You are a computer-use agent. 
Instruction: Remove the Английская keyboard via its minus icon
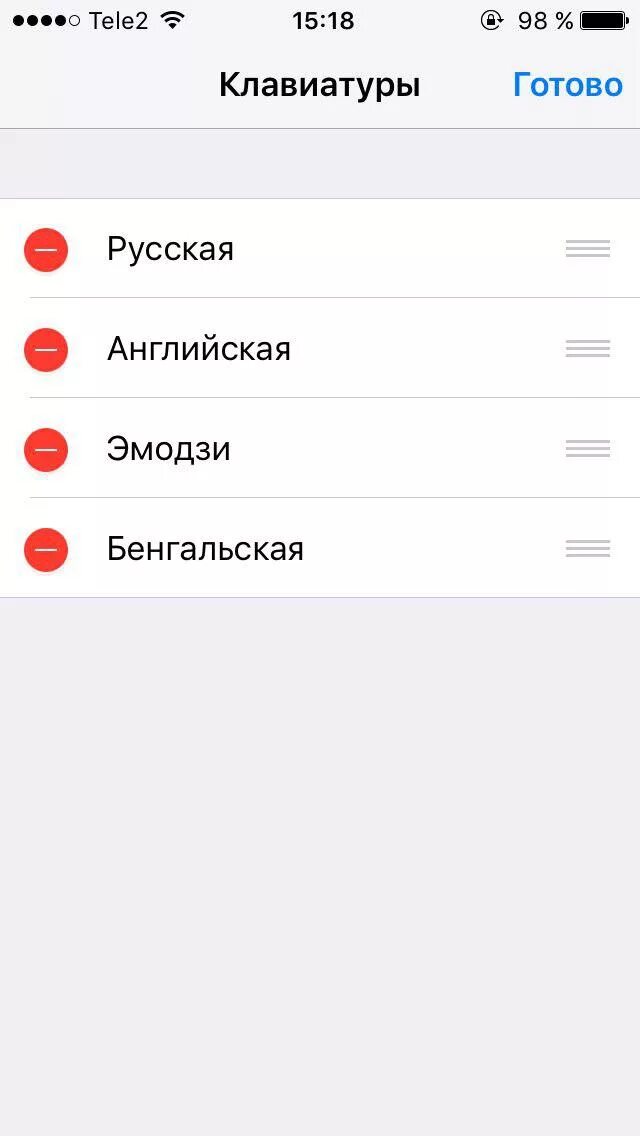pos(46,349)
